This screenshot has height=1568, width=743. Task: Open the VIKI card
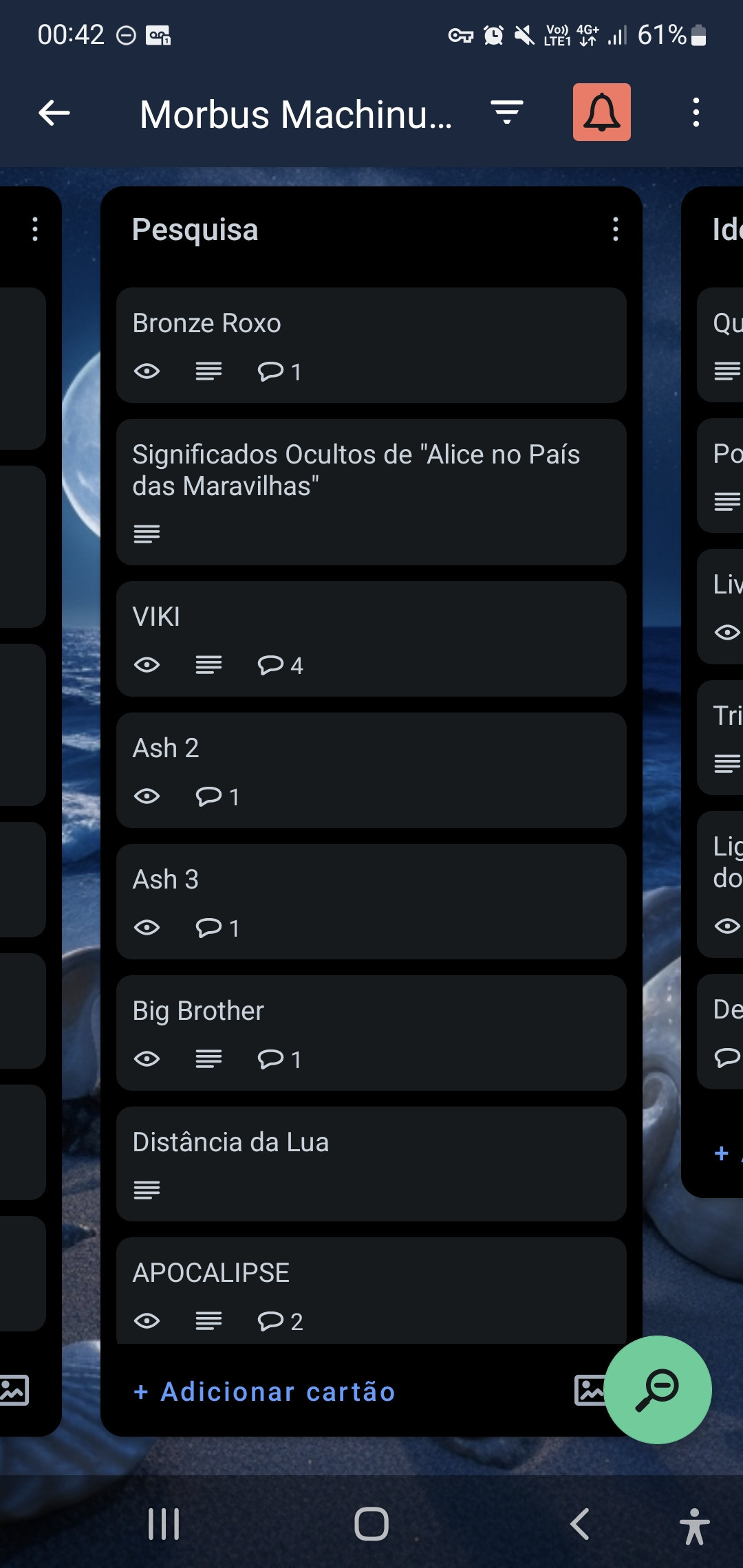[x=371, y=638]
